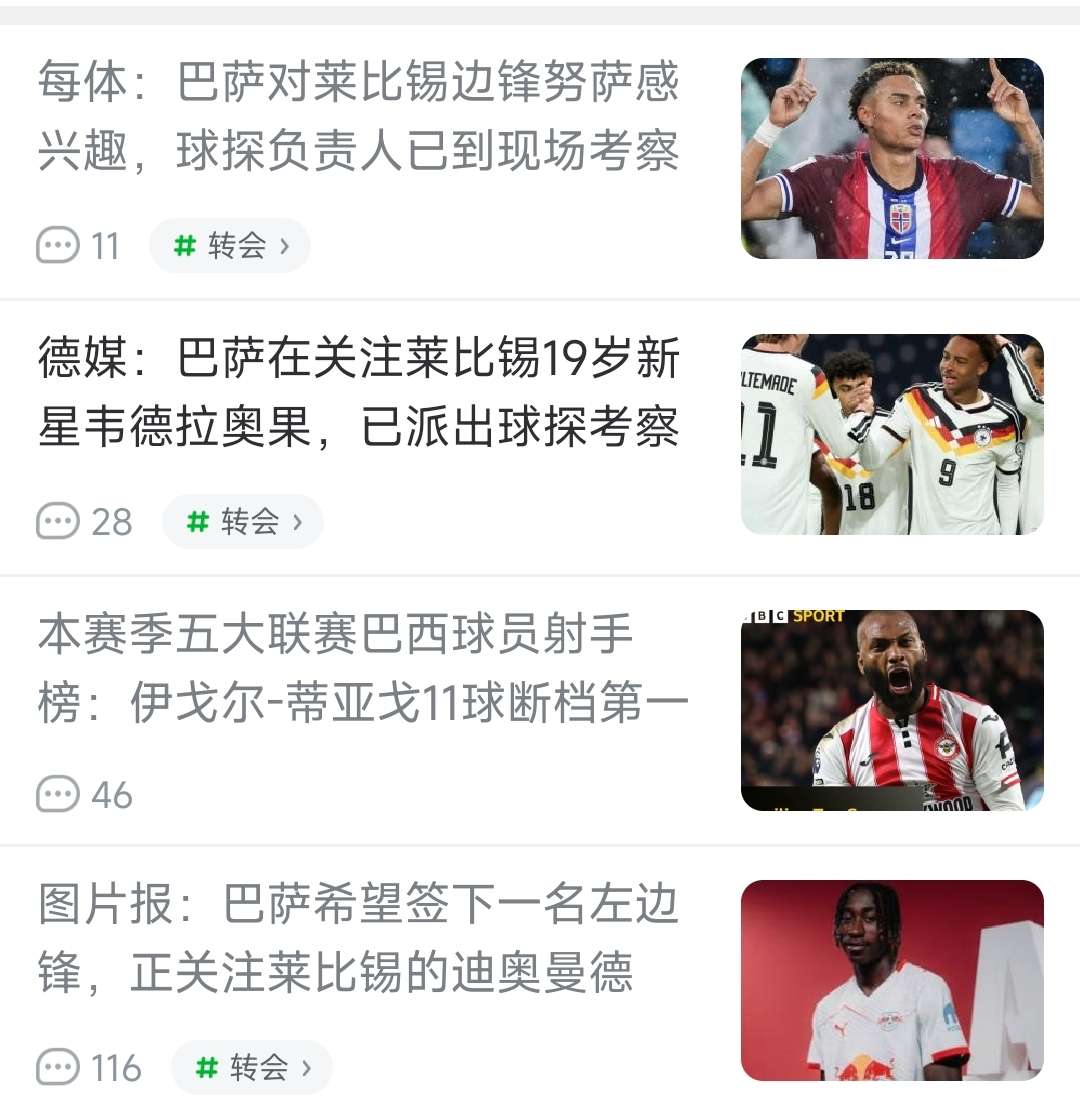Viewport: 1080px width, 1118px height.
Task: Open the 图片报 article about 迪奥曼德
Action: click(x=360, y=939)
